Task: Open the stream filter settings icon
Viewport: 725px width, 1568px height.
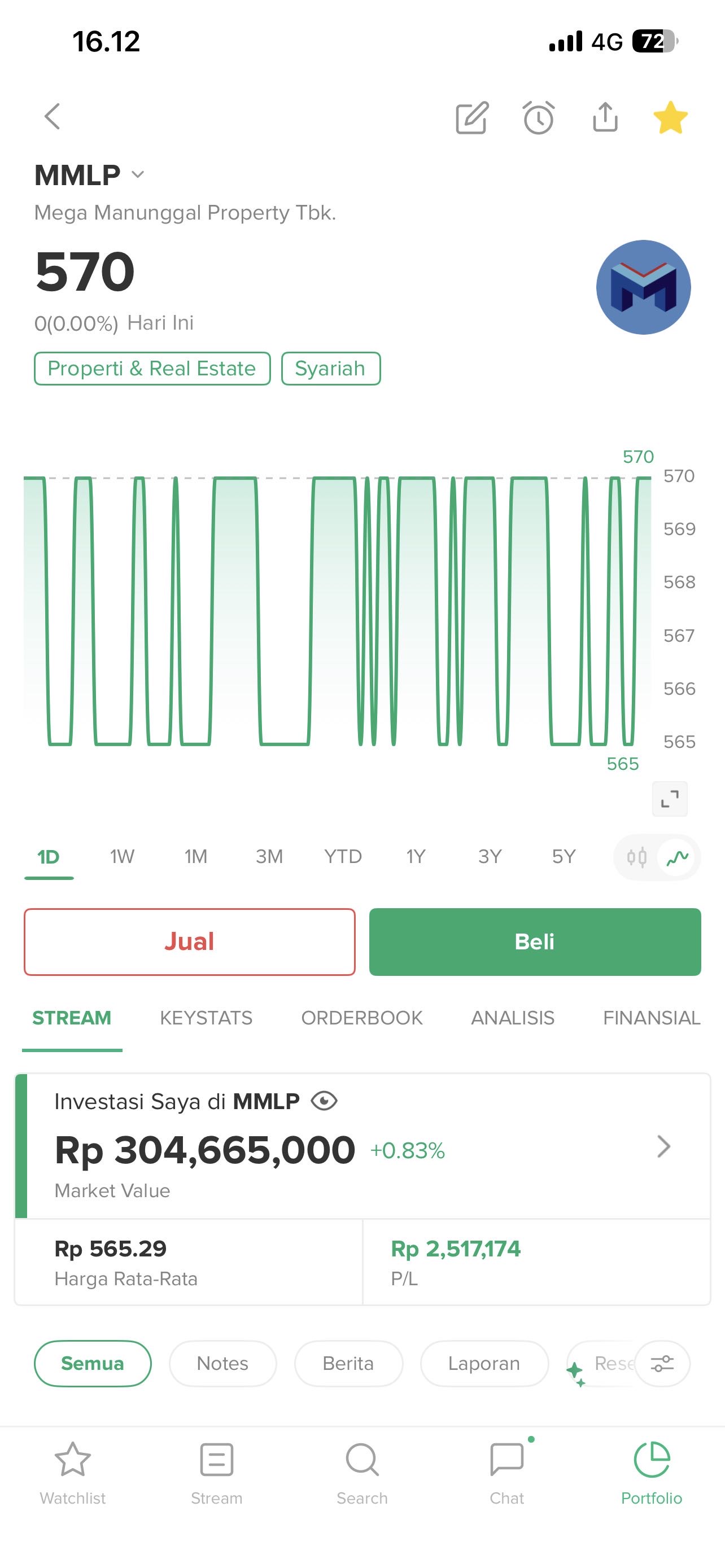Action: tap(662, 1364)
